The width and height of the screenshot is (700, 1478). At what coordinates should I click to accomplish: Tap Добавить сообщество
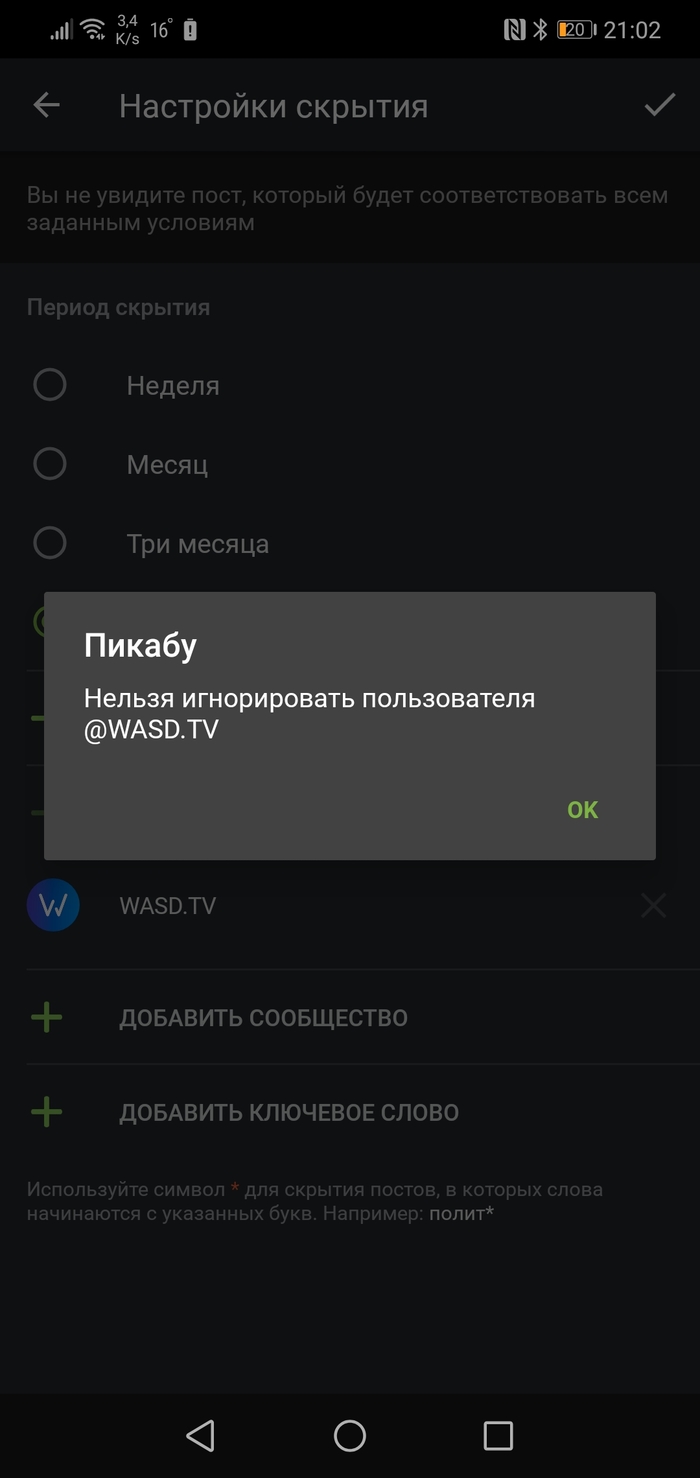[263, 1018]
